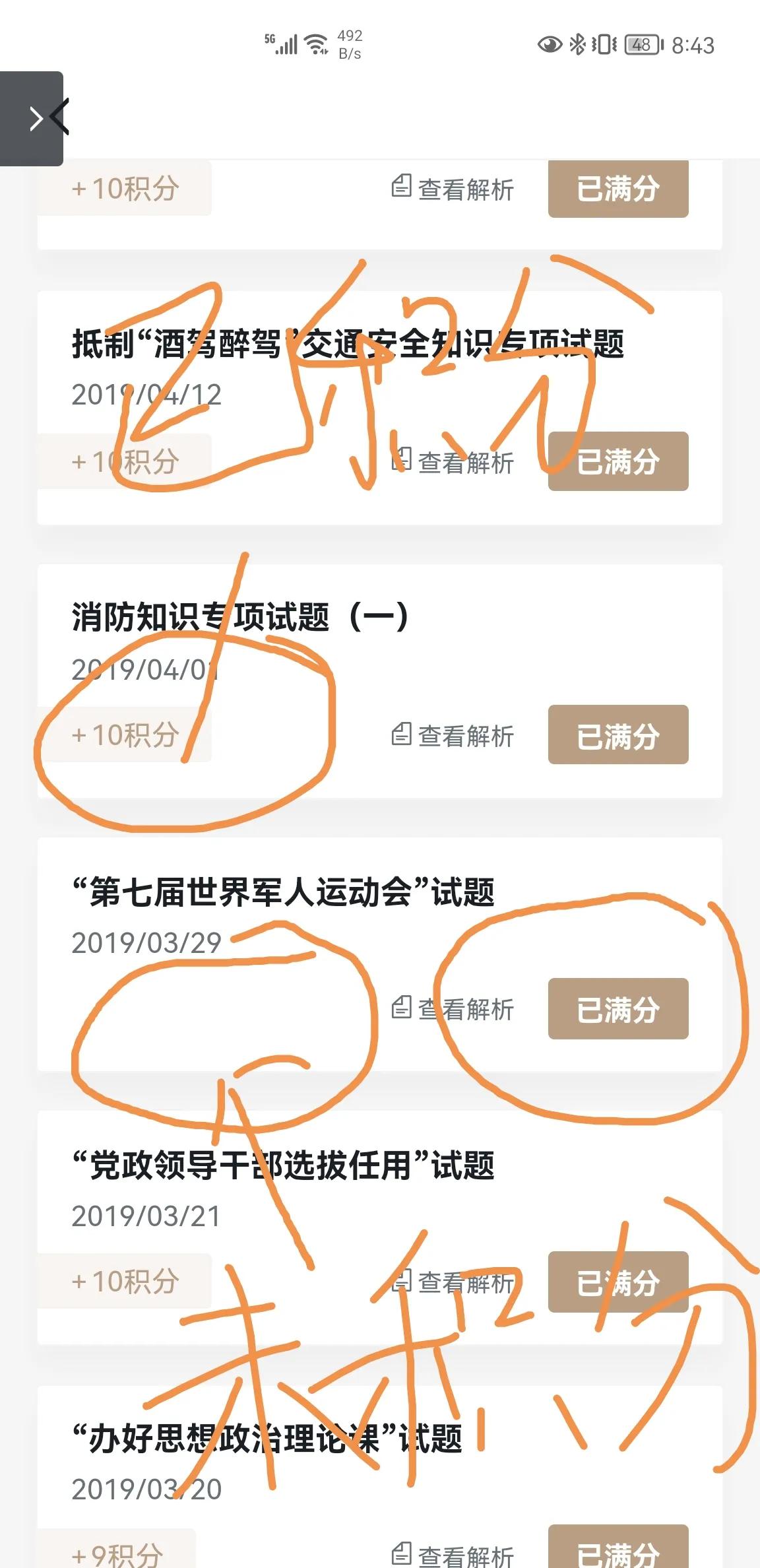Open 查看解析 for 第七届世界军人运动会 quiz
The height and width of the screenshot is (1568, 760).
pos(453,1008)
